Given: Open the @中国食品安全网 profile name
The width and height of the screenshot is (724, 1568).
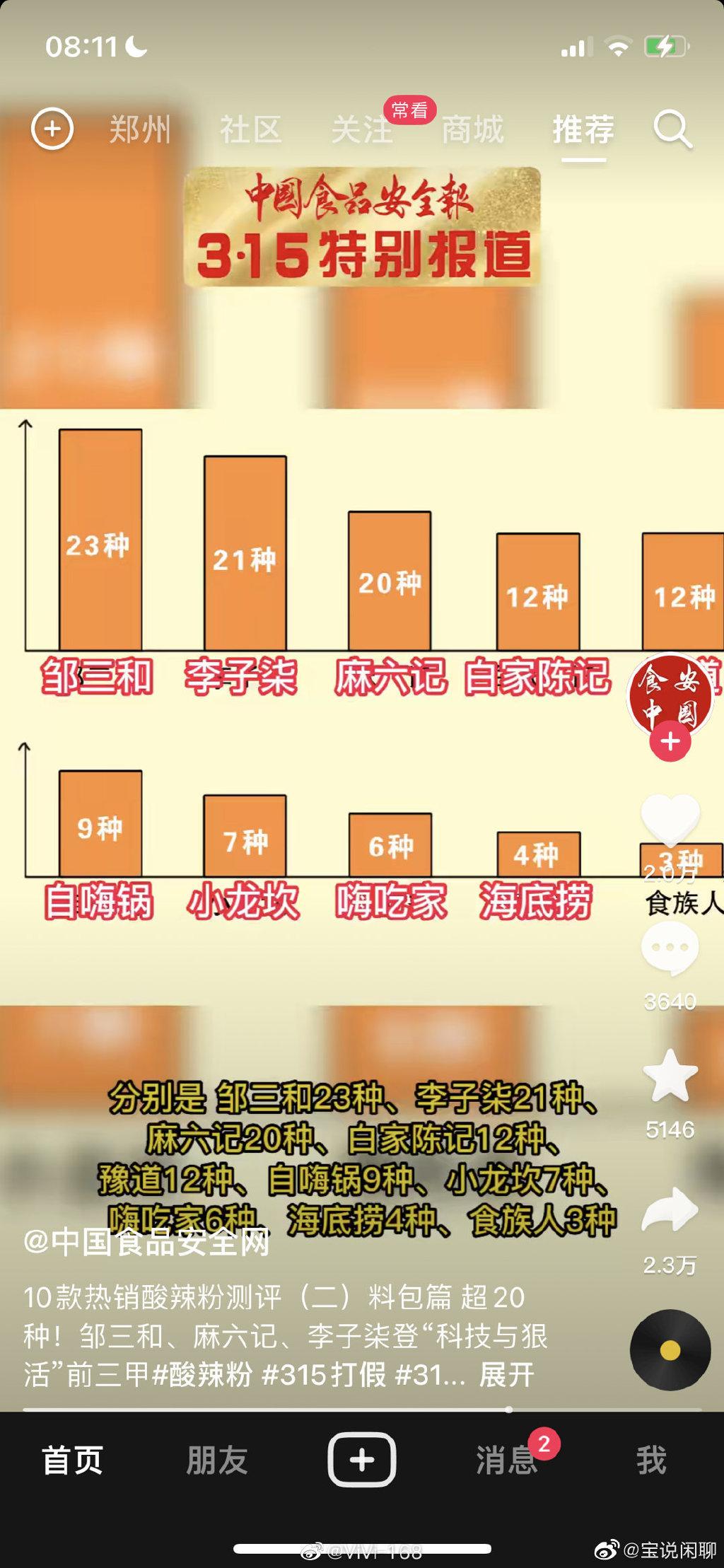Looking at the screenshot, I should [147, 1243].
